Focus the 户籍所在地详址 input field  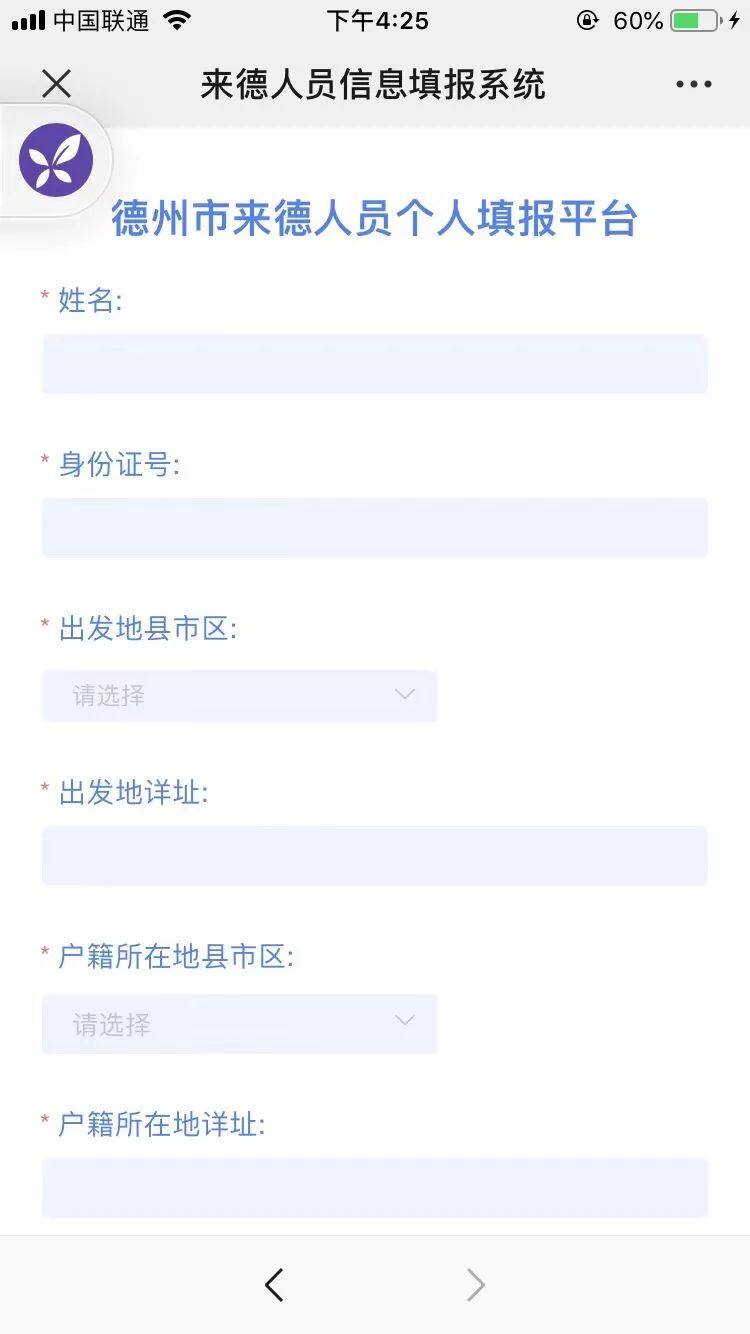(374, 1188)
